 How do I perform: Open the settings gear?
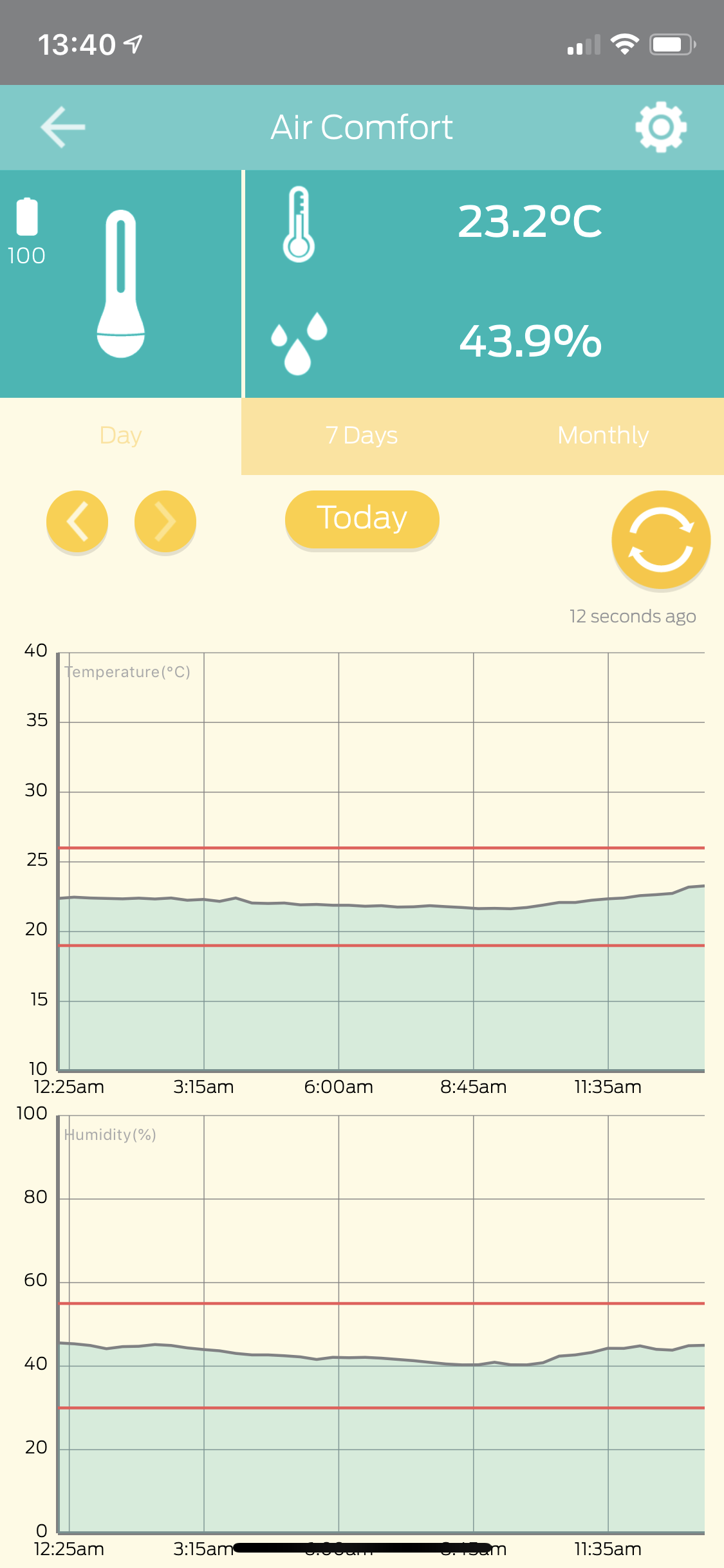coord(661,127)
